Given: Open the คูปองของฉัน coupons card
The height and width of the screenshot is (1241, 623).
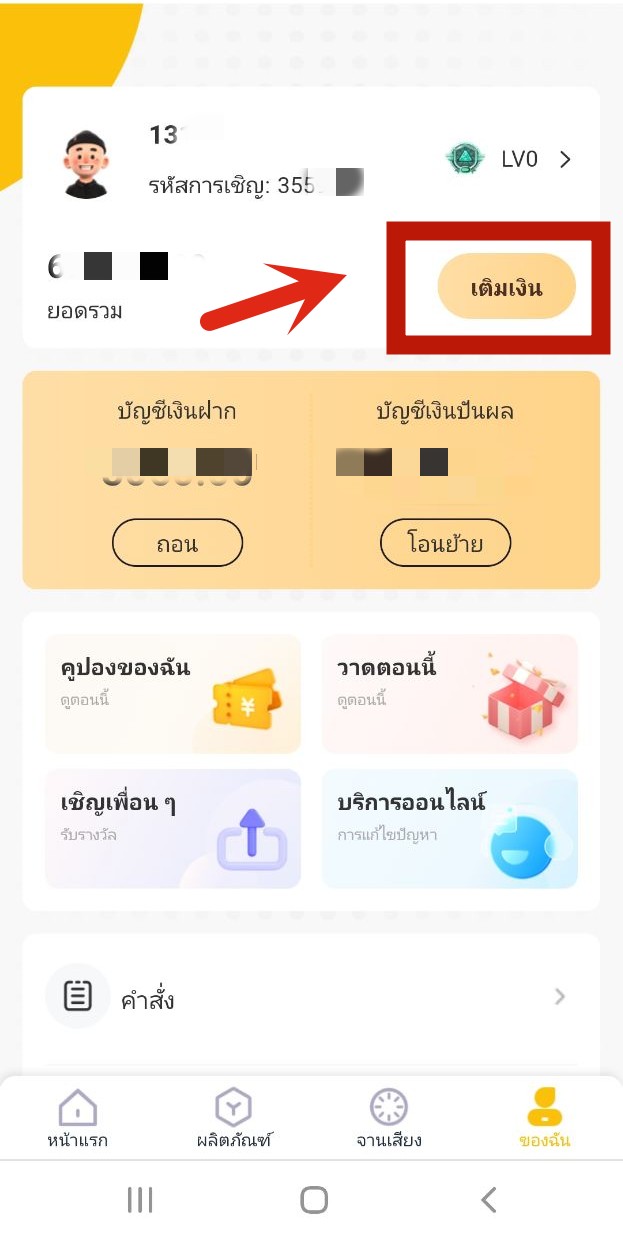Looking at the screenshot, I should [172, 693].
